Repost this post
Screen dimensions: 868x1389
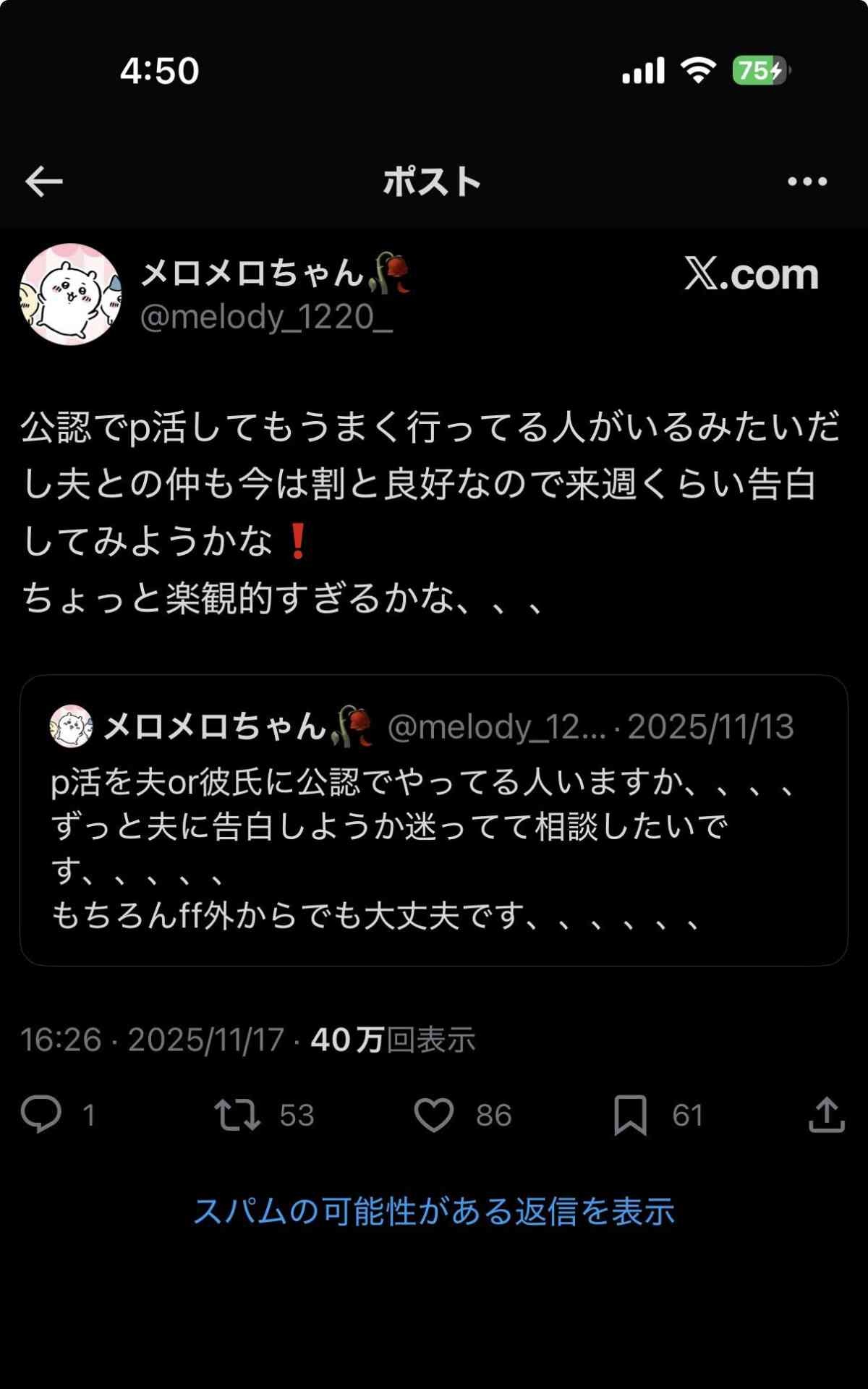[237, 1114]
